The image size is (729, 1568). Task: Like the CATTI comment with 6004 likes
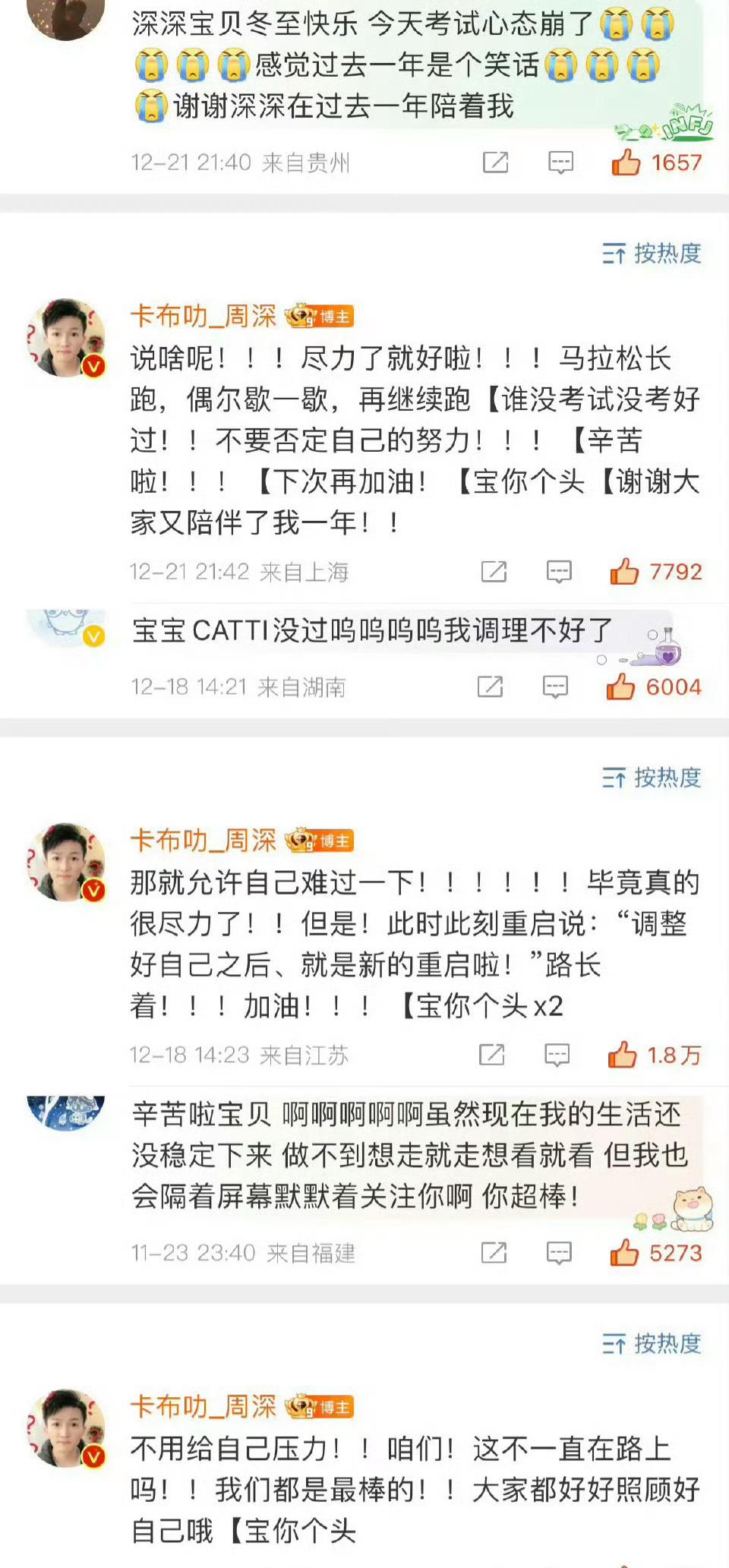[653, 687]
